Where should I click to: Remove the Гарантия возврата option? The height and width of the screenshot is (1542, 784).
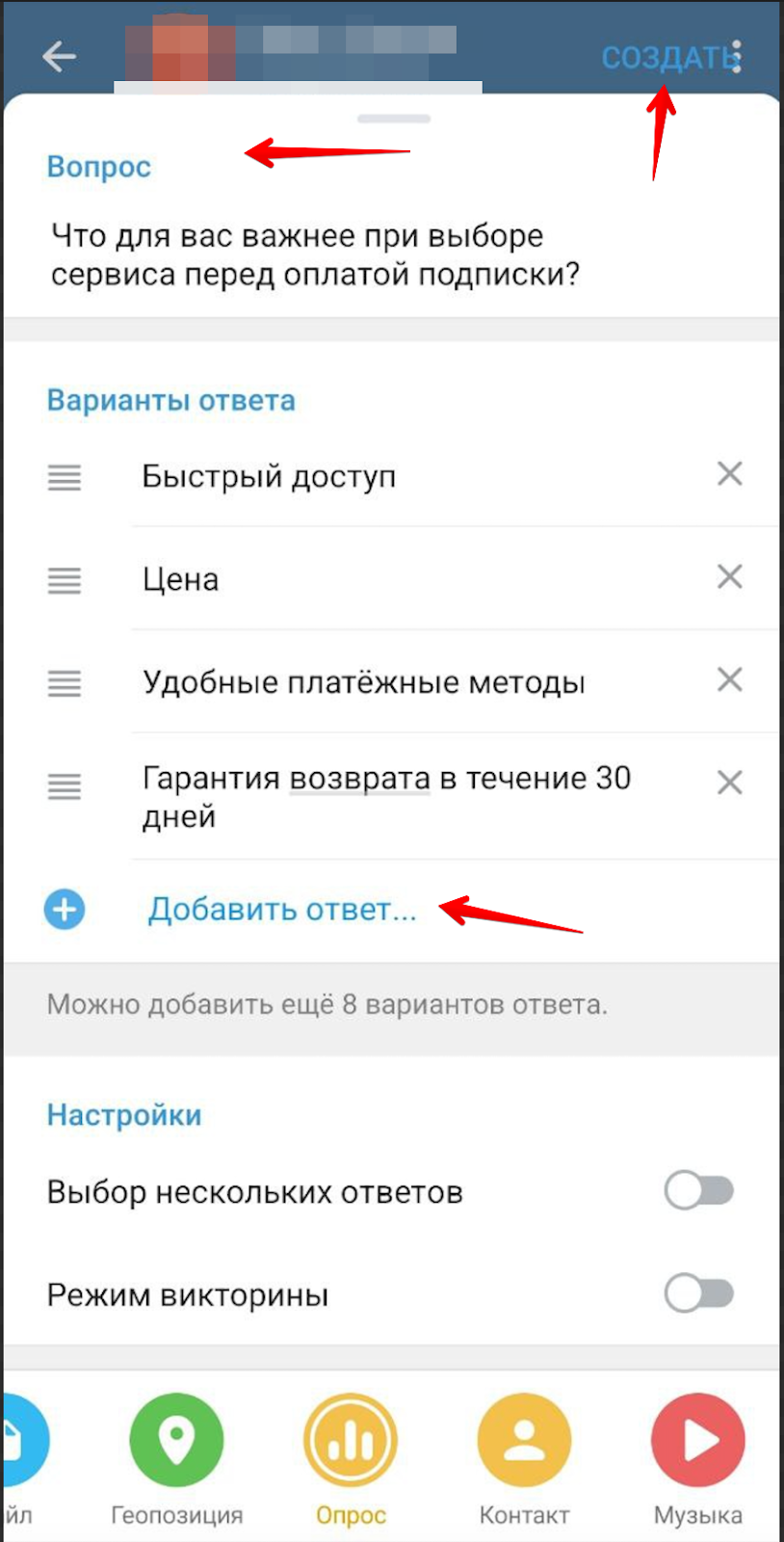[x=729, y=783]
